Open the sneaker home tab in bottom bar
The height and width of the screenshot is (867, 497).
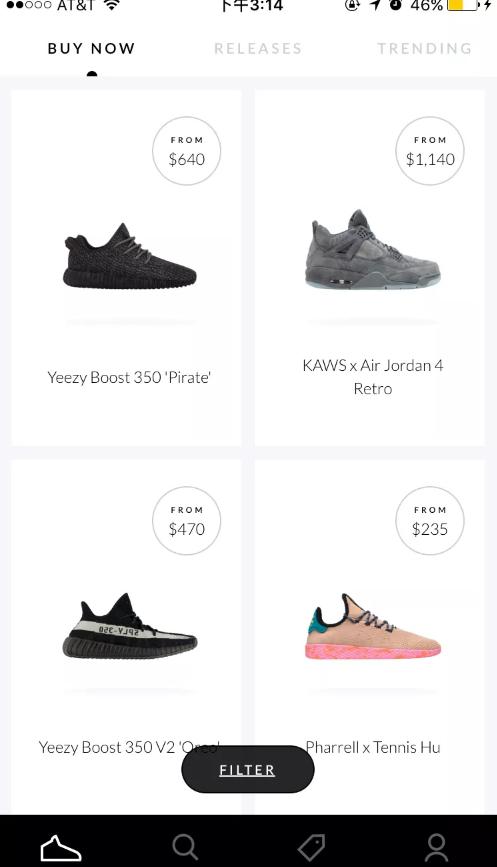coord(61,847)
